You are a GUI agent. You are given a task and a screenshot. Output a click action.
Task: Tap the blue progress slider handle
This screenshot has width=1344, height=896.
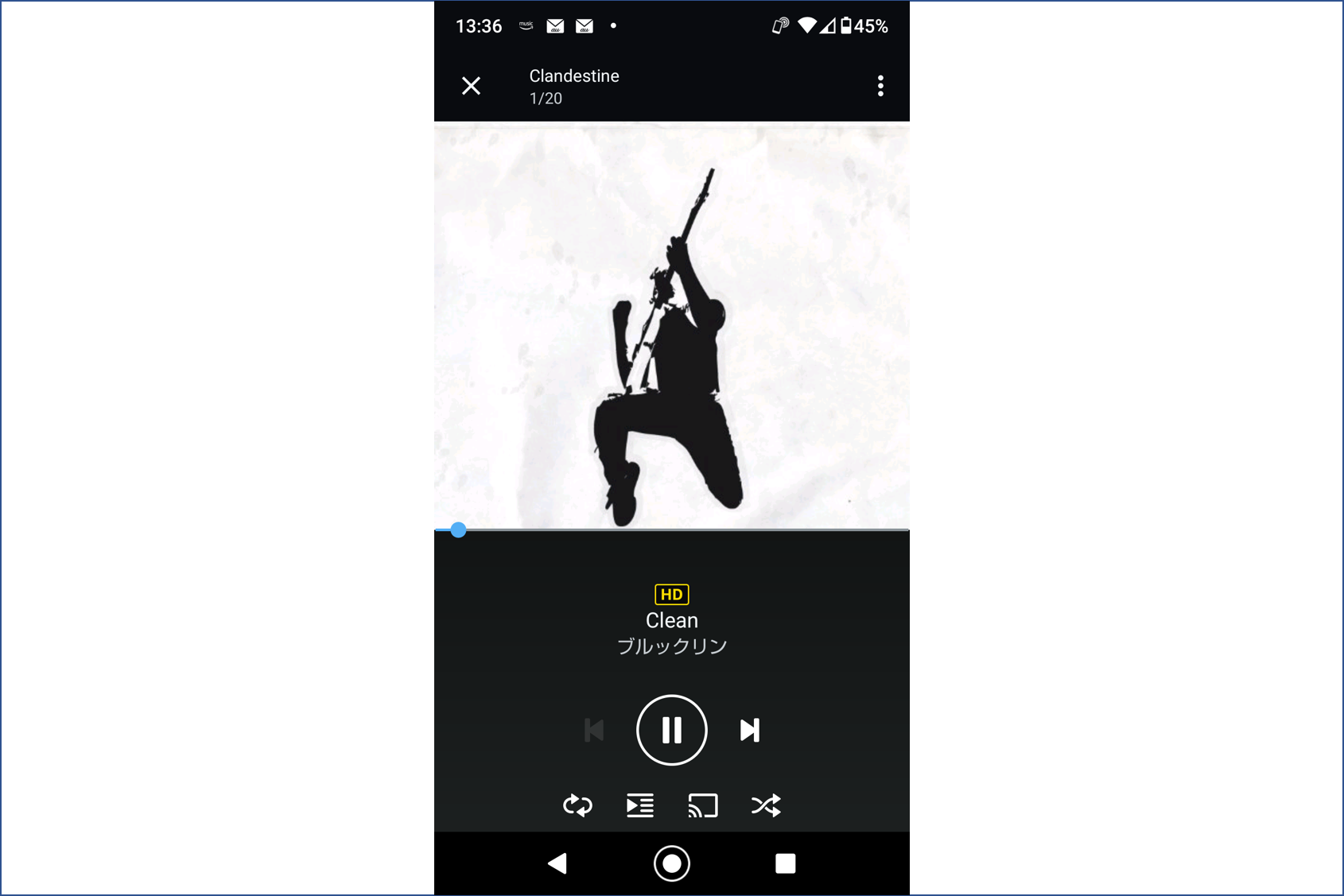458,529
